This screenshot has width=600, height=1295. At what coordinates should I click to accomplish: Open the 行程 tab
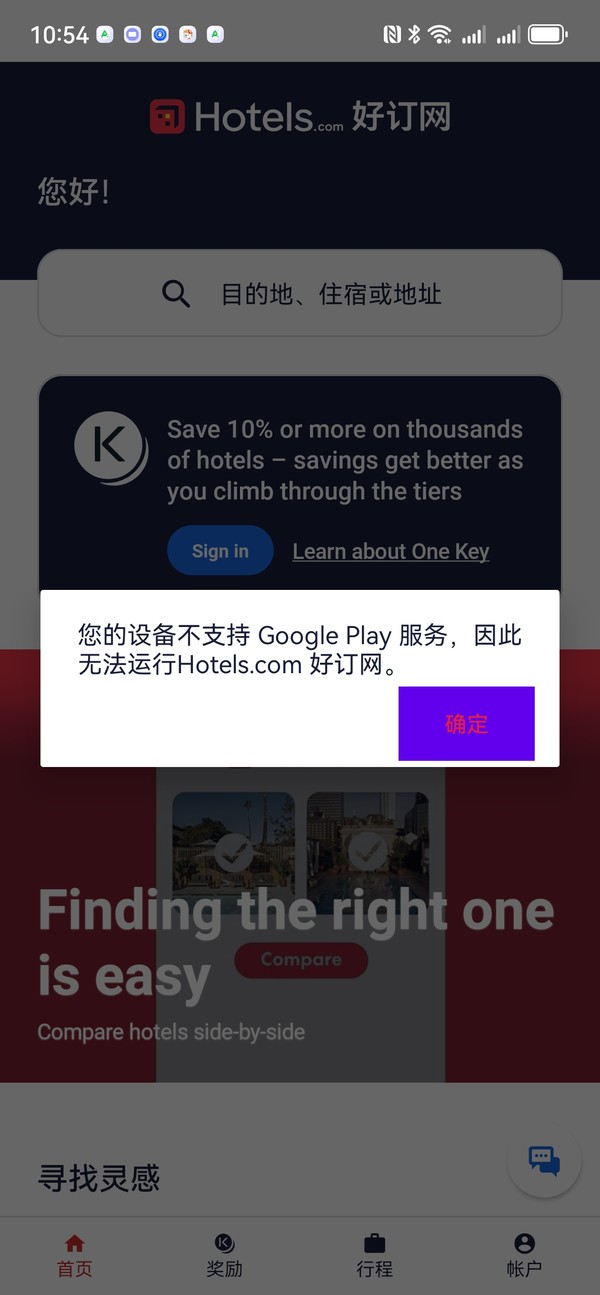point(375,1256)
